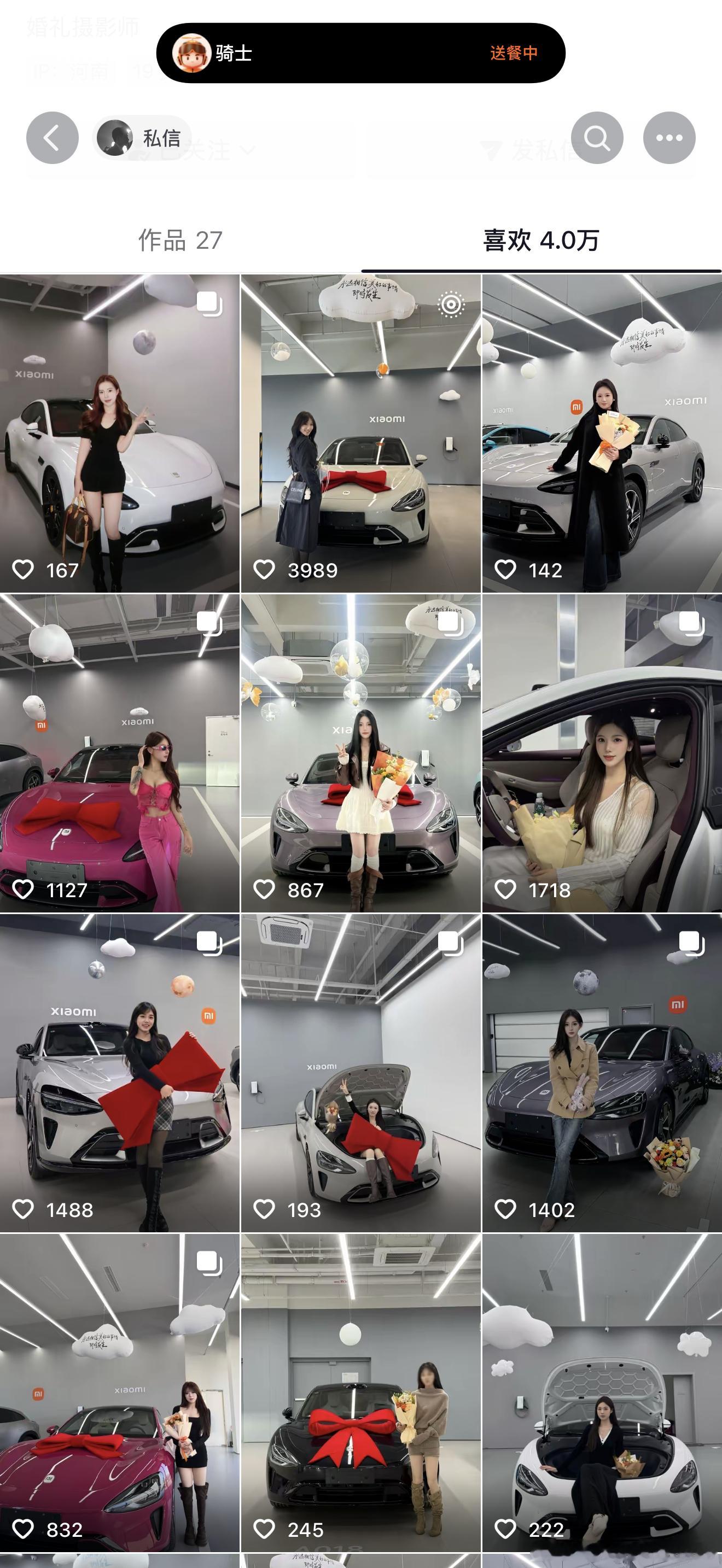The height and width of the screenshot is (1568, 722).
Task: Open the post with 1718 likes
Action: pyautogui.click(x=602, y=753)
